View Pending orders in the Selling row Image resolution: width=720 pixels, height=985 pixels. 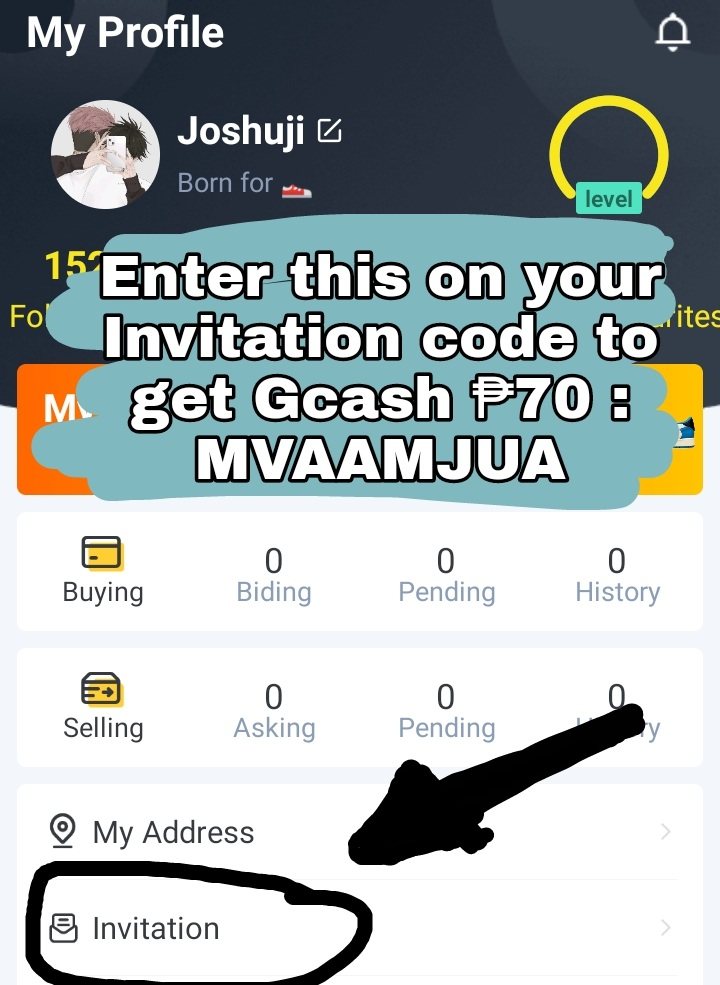[x=446, y=710]
